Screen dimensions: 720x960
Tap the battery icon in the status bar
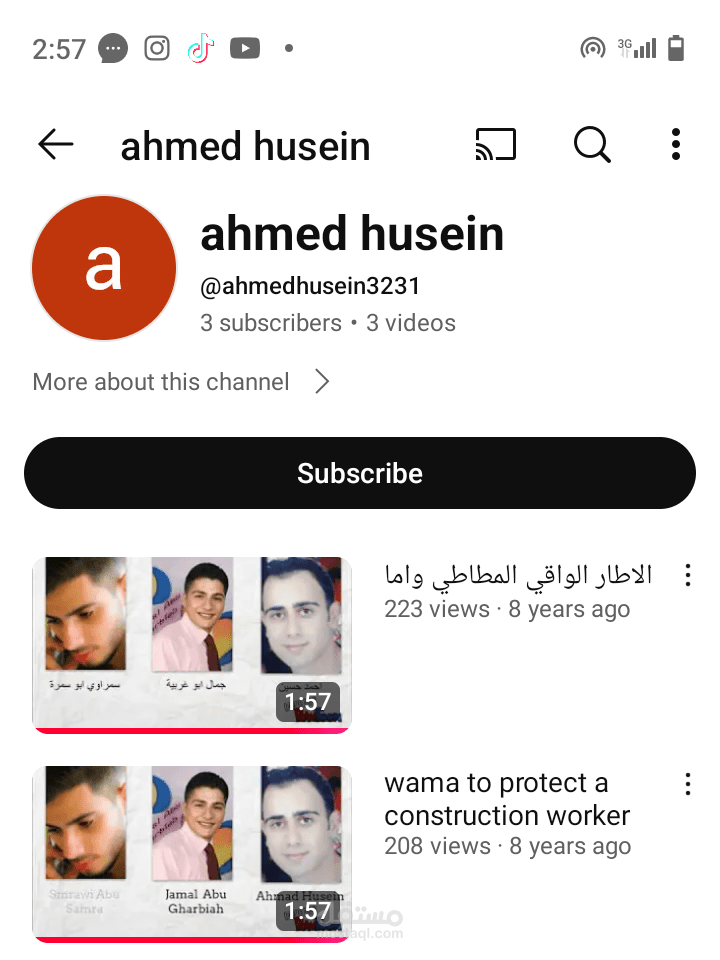click(x=676, y=48)
